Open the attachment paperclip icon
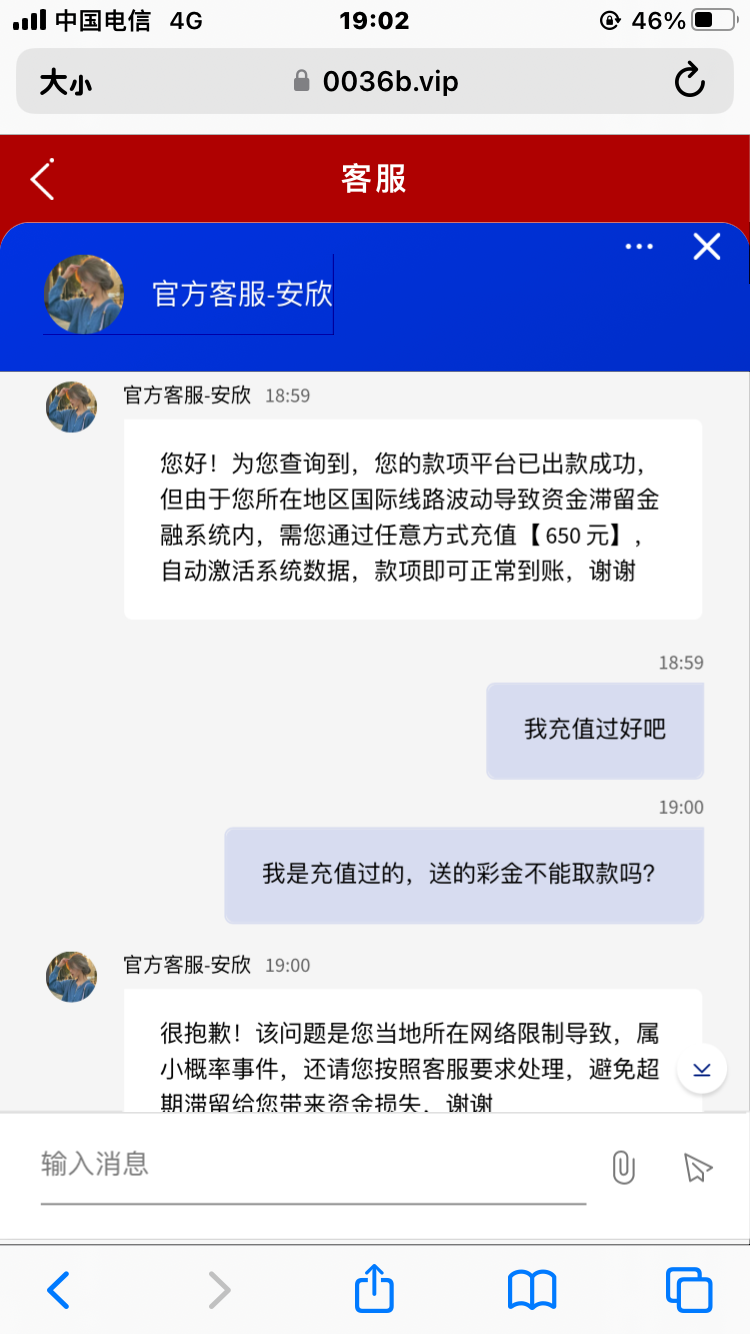Screen dimensions: 750x1334 click(x=623, y=1168)
